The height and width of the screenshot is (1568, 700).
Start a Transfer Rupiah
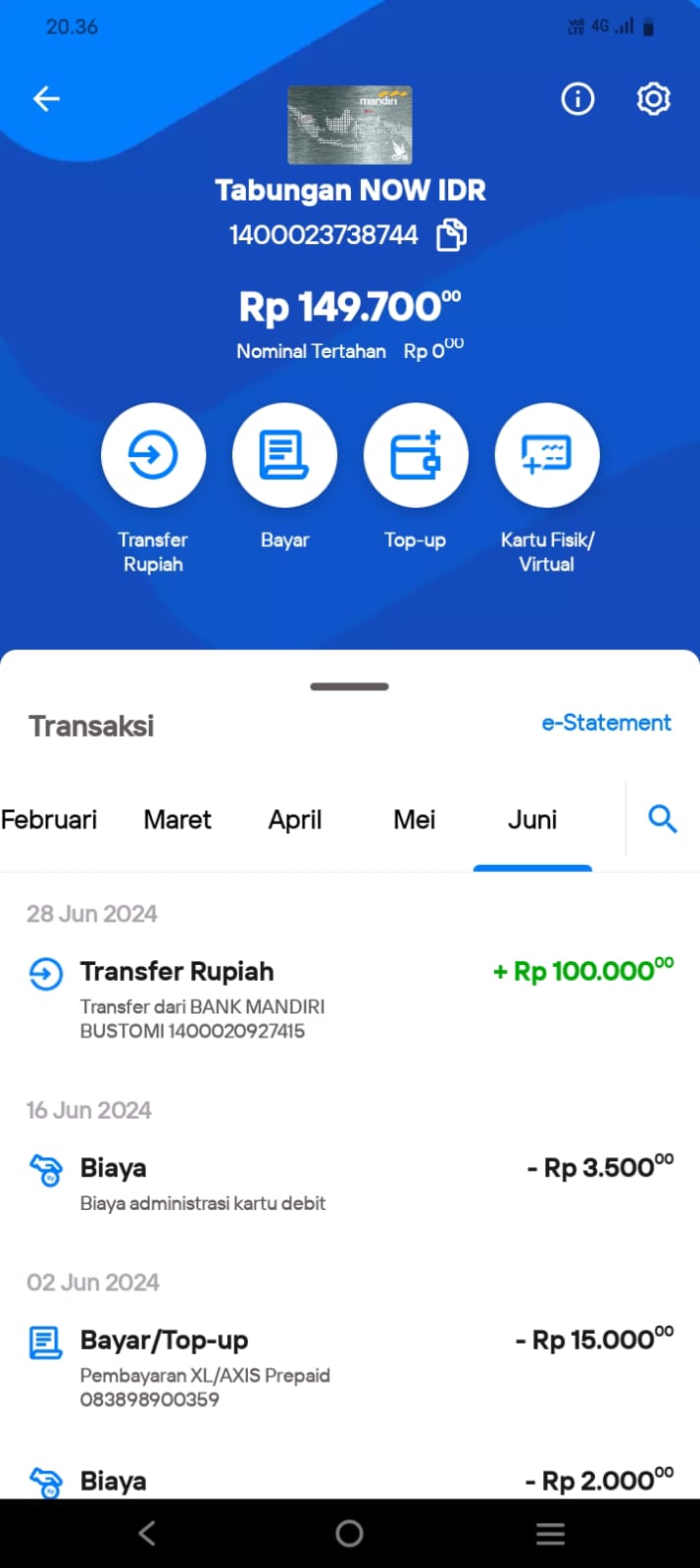coord(153,455)
